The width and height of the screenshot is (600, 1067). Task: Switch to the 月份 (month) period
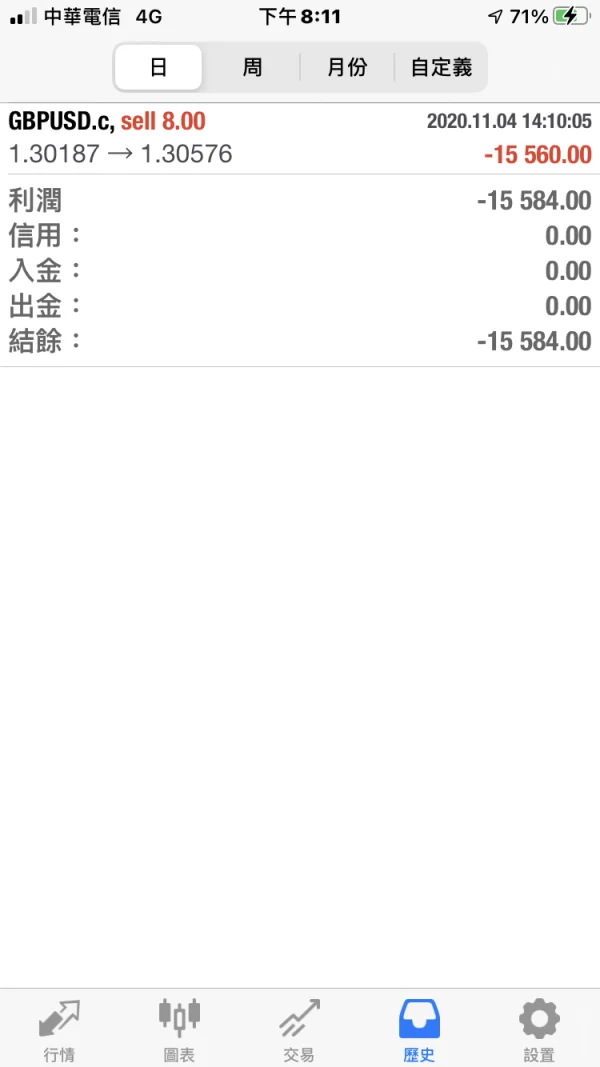tap(347, 68)
